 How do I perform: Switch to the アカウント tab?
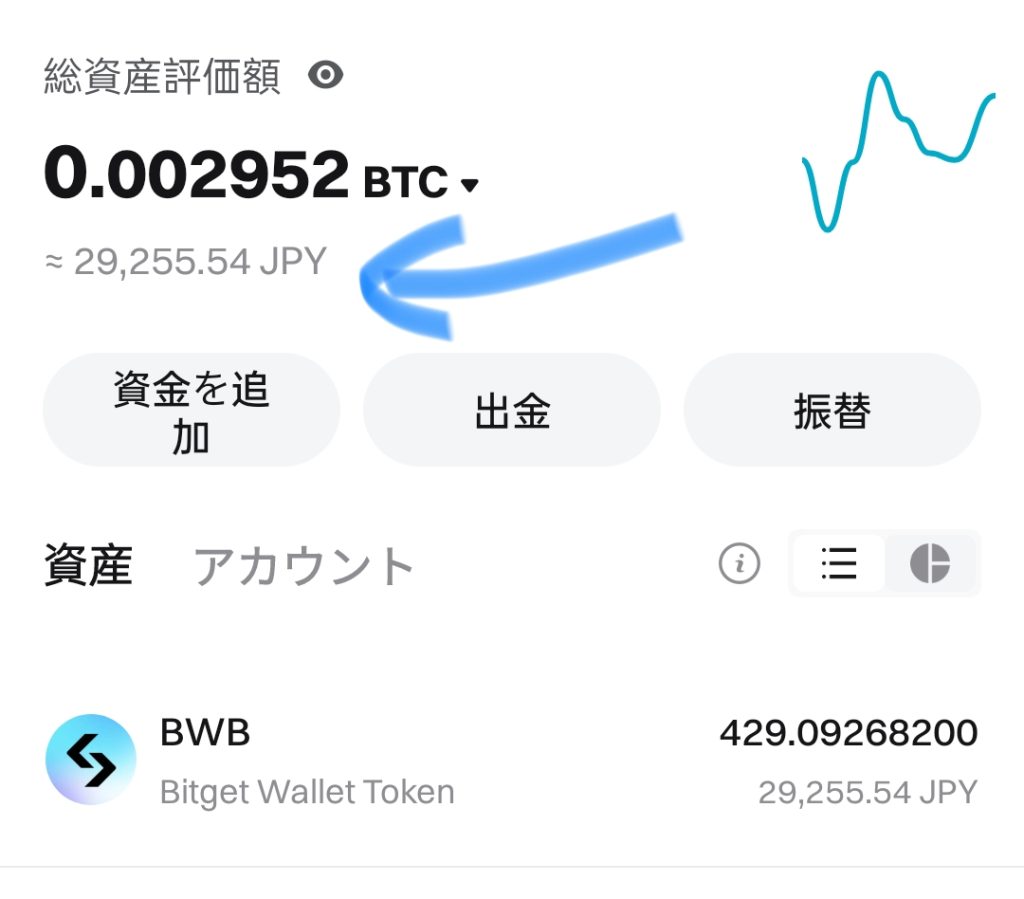[x=303, y=566]
